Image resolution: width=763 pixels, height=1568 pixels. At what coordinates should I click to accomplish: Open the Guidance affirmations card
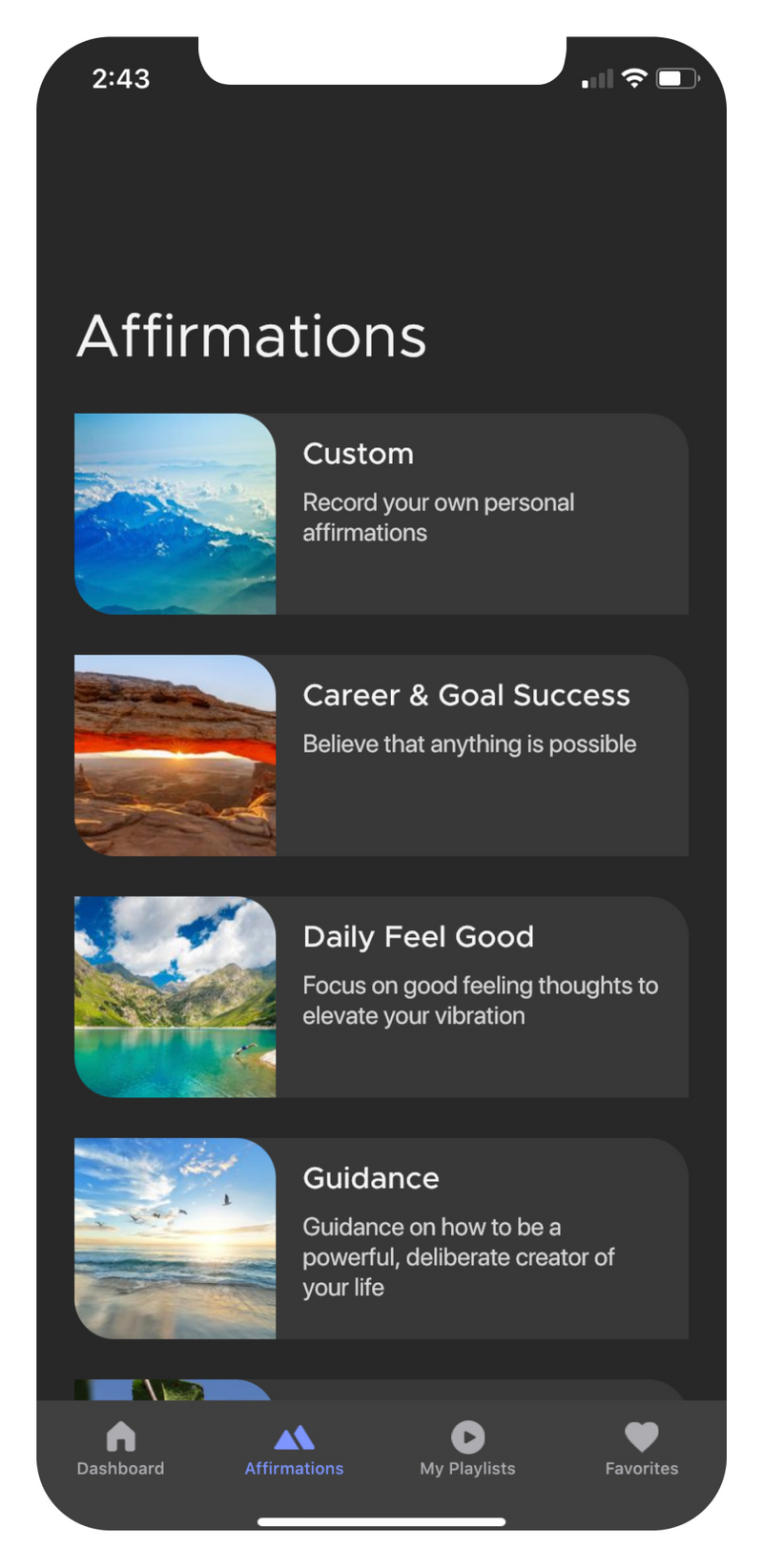tap(381, 1237)
